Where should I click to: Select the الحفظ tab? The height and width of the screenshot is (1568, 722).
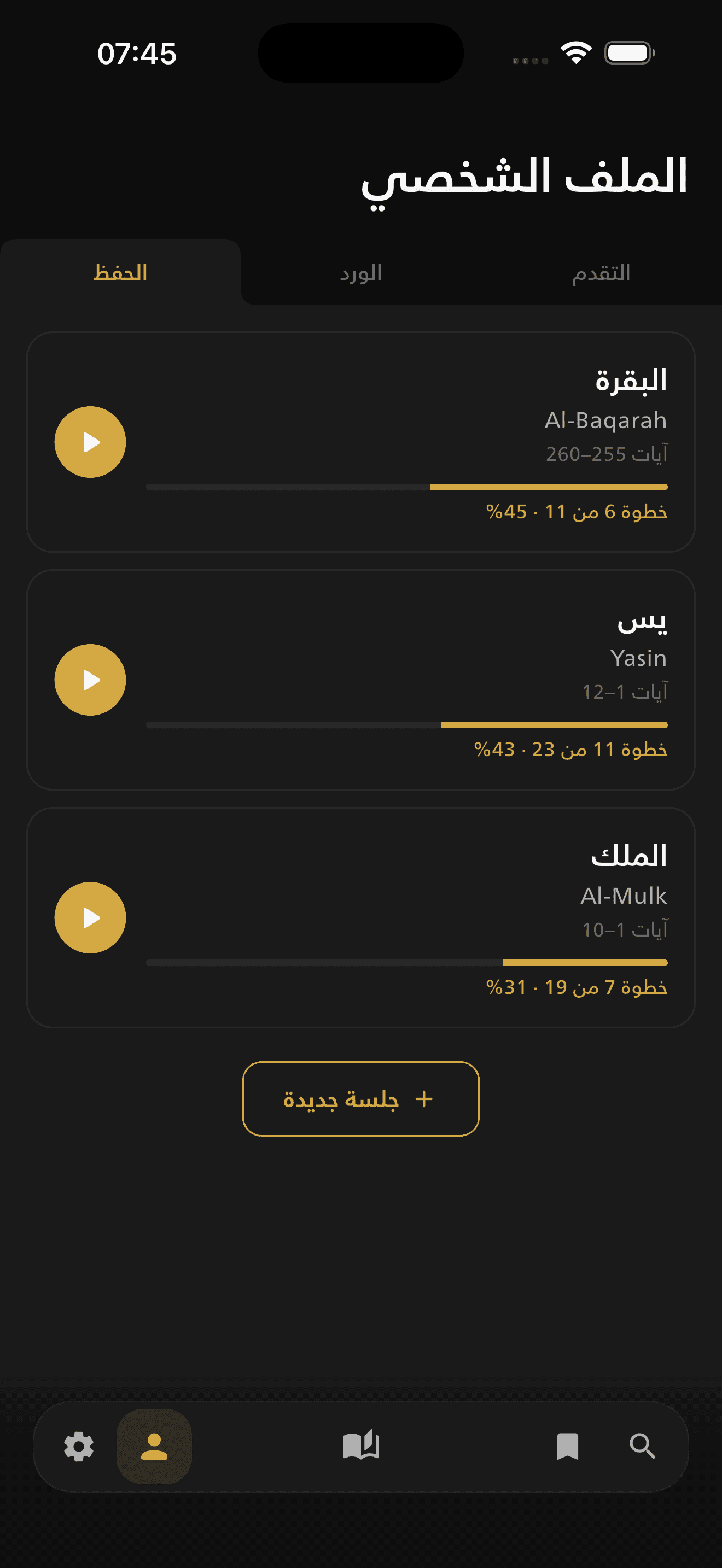click(120, 272)
